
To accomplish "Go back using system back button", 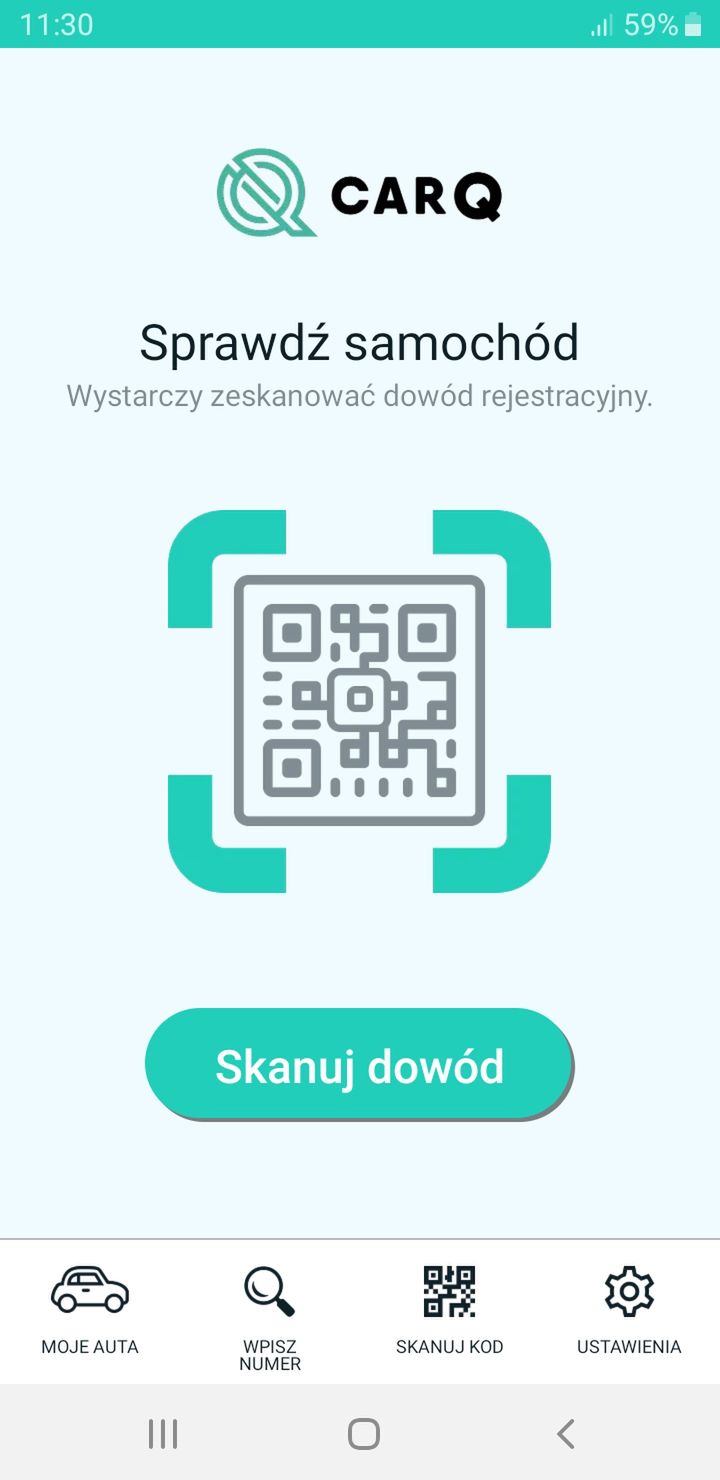I will pyautogui.click(x=566, y=1433).
